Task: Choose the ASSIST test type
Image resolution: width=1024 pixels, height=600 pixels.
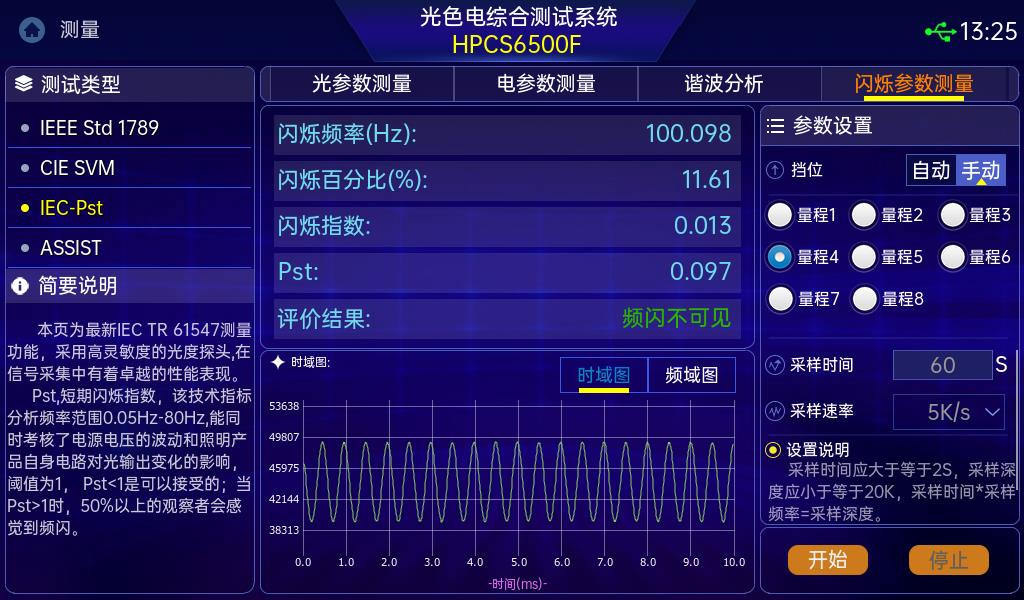Action: tap(70, 248)
